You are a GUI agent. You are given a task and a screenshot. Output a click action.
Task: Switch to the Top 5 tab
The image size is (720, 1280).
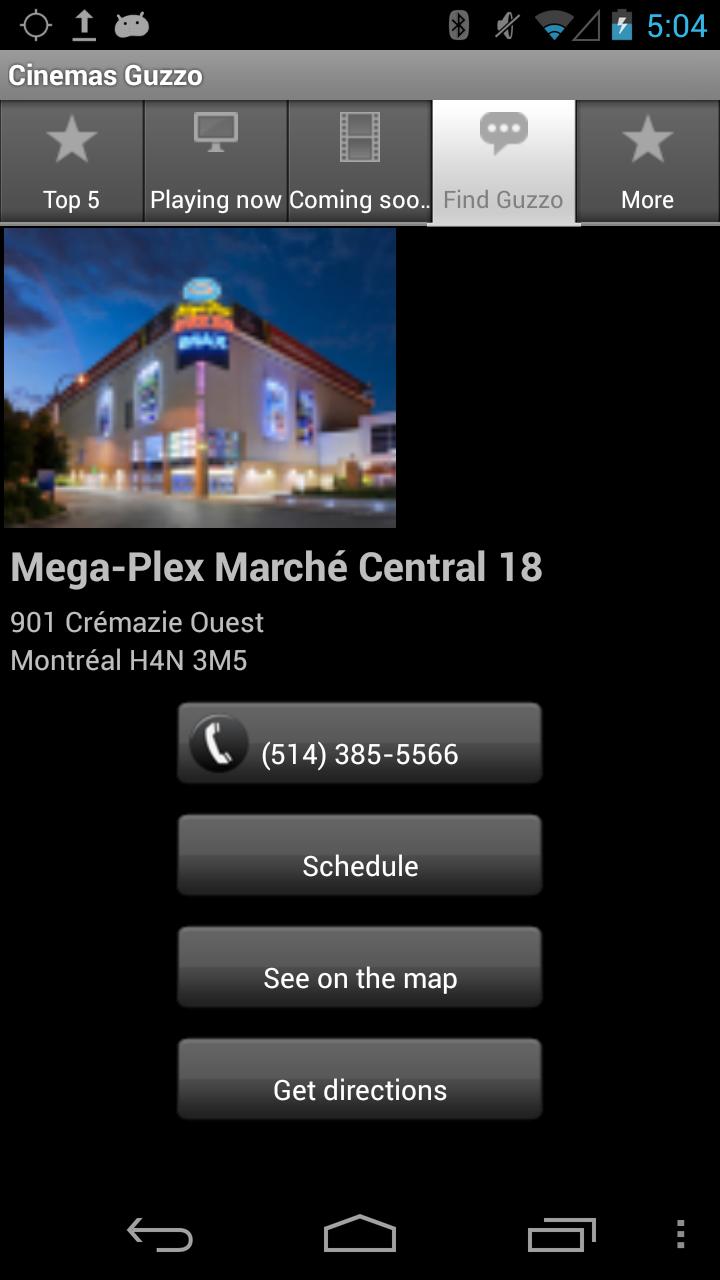(71, 162)
